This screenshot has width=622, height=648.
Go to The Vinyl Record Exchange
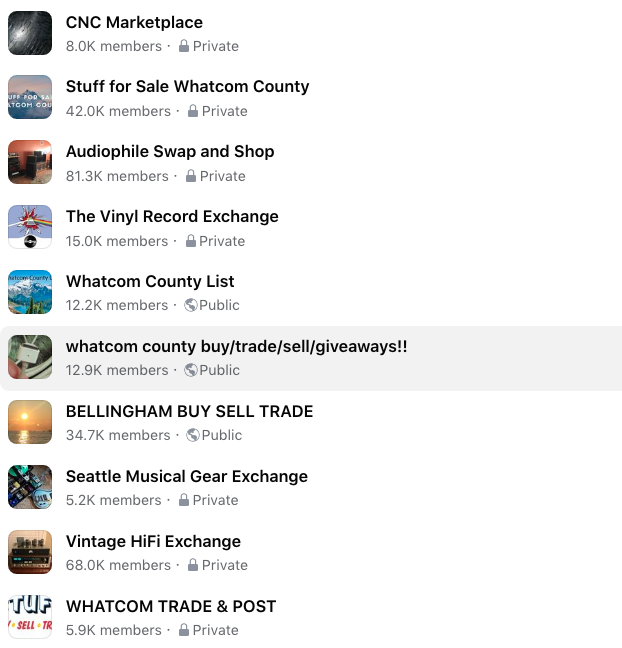coord(172,217)
